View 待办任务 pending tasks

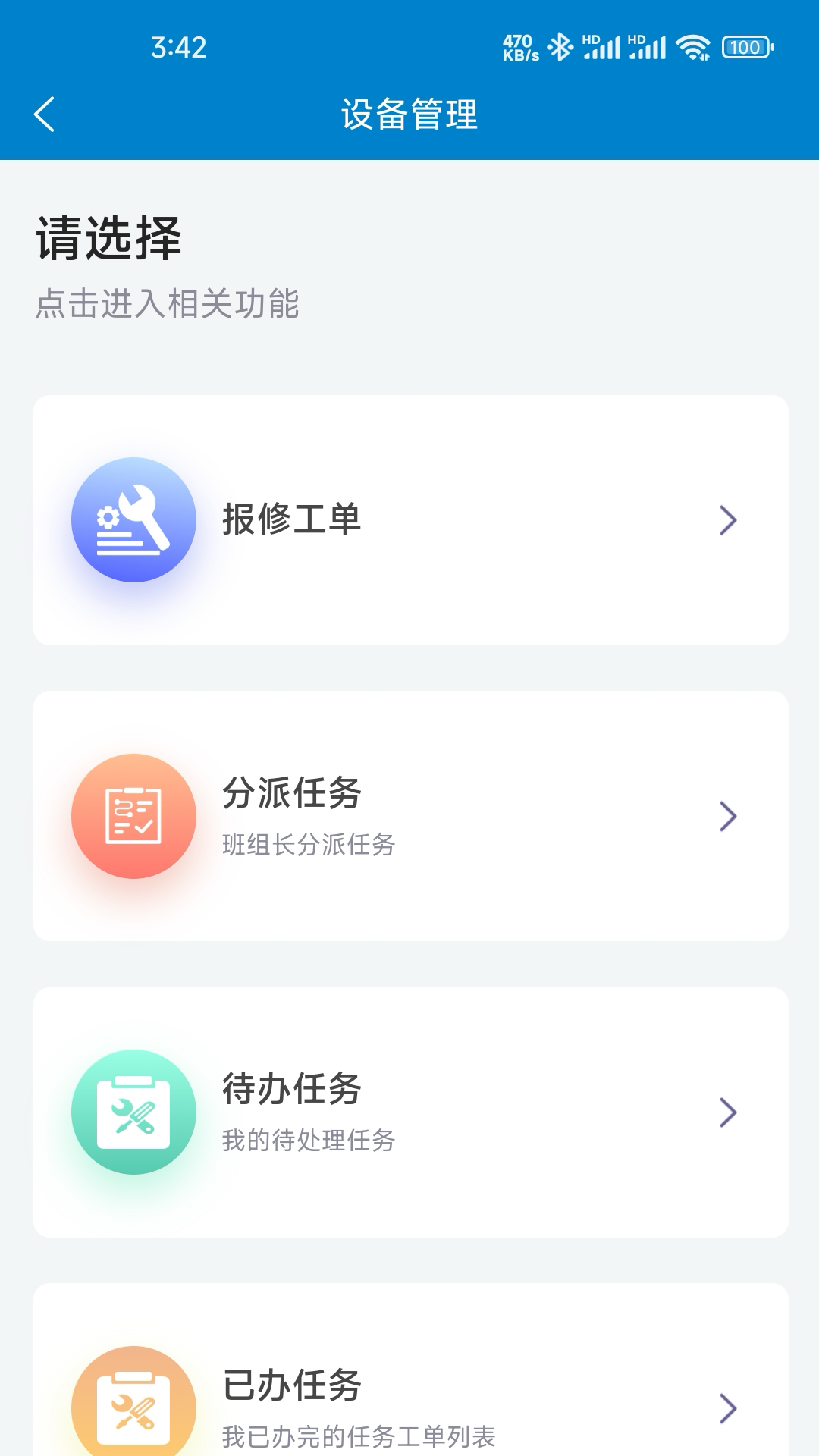click(x=410, y=1112)
